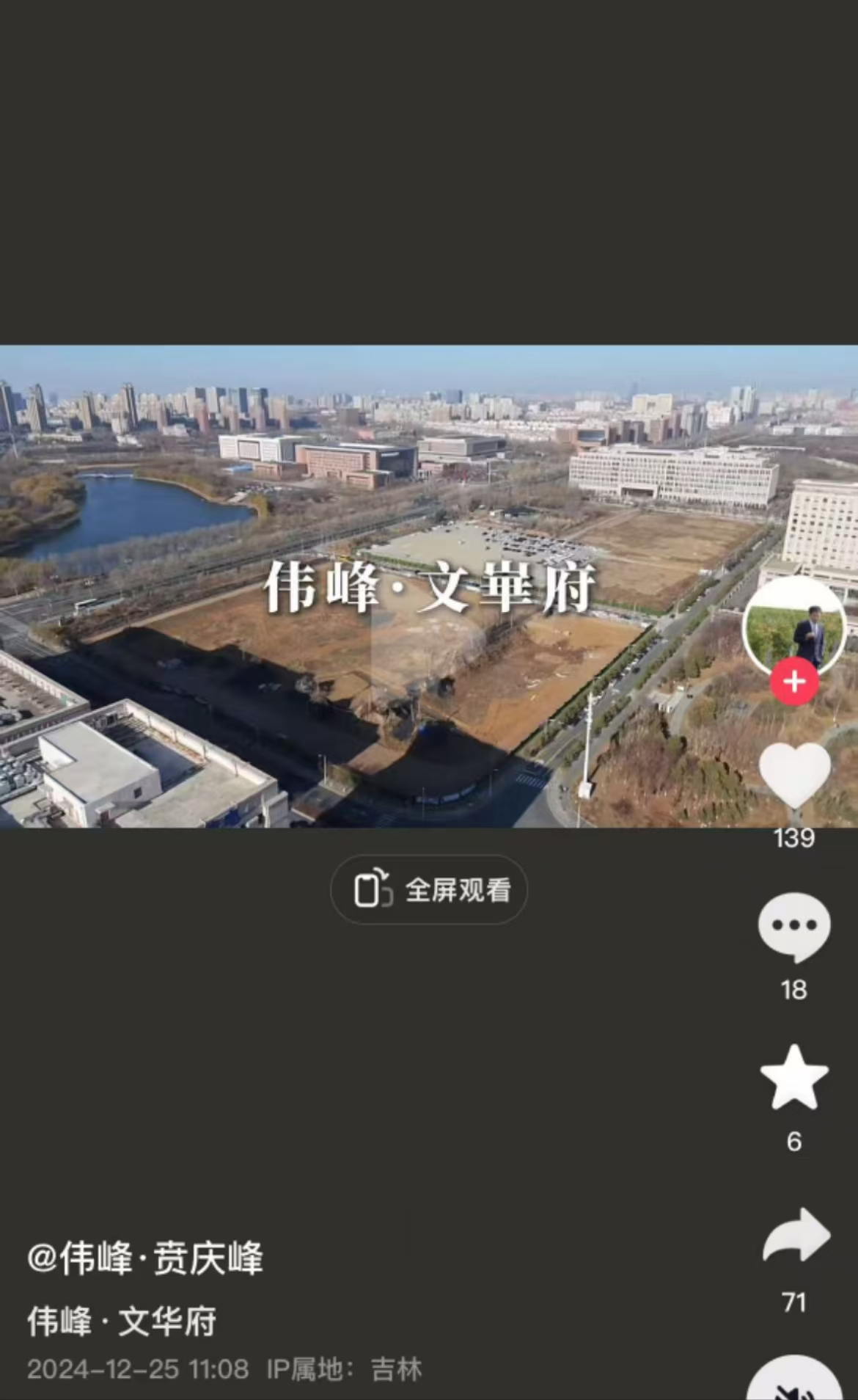Pause the playing video
Image resolution: width=858 pixels, height=1400 pixels.
[429, 586]
